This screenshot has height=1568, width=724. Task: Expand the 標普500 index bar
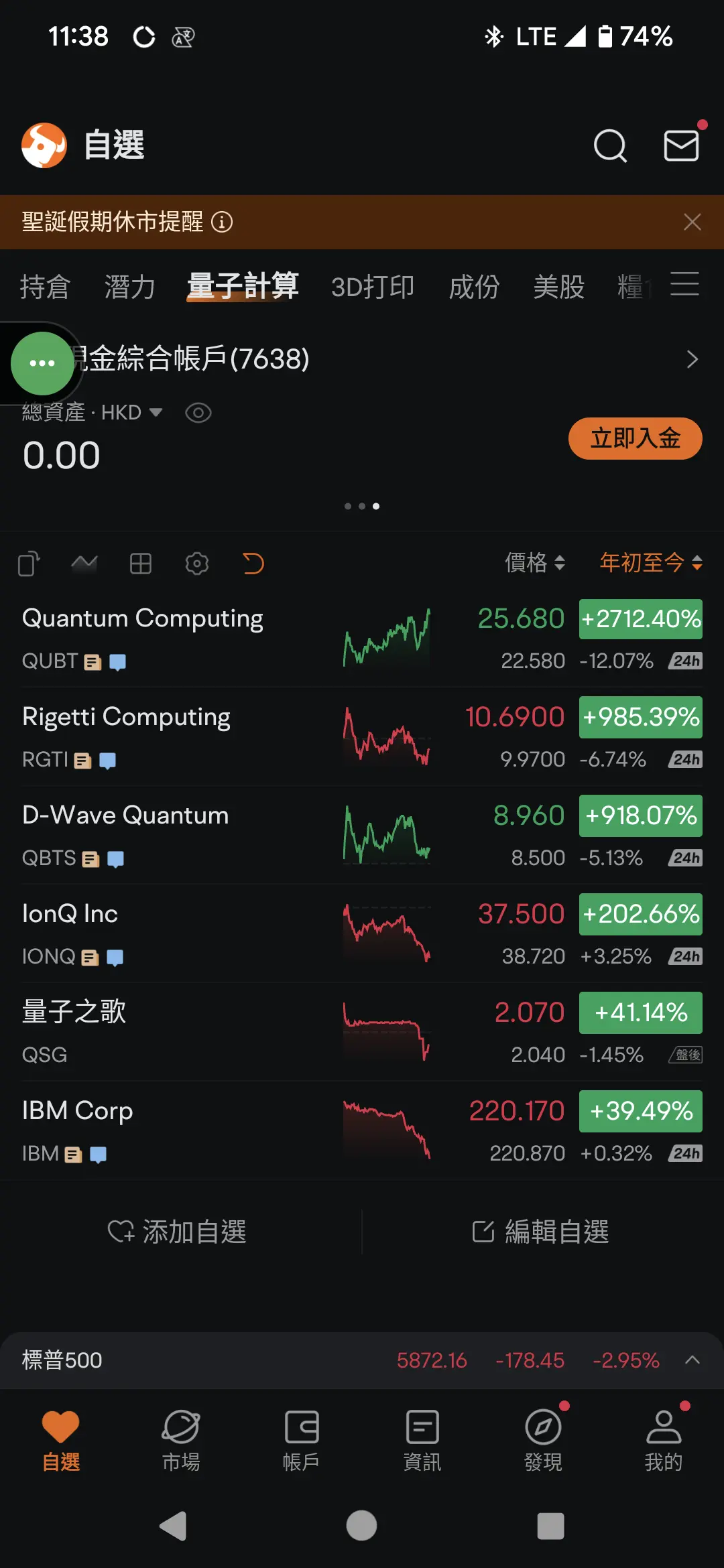point(692,1360)
